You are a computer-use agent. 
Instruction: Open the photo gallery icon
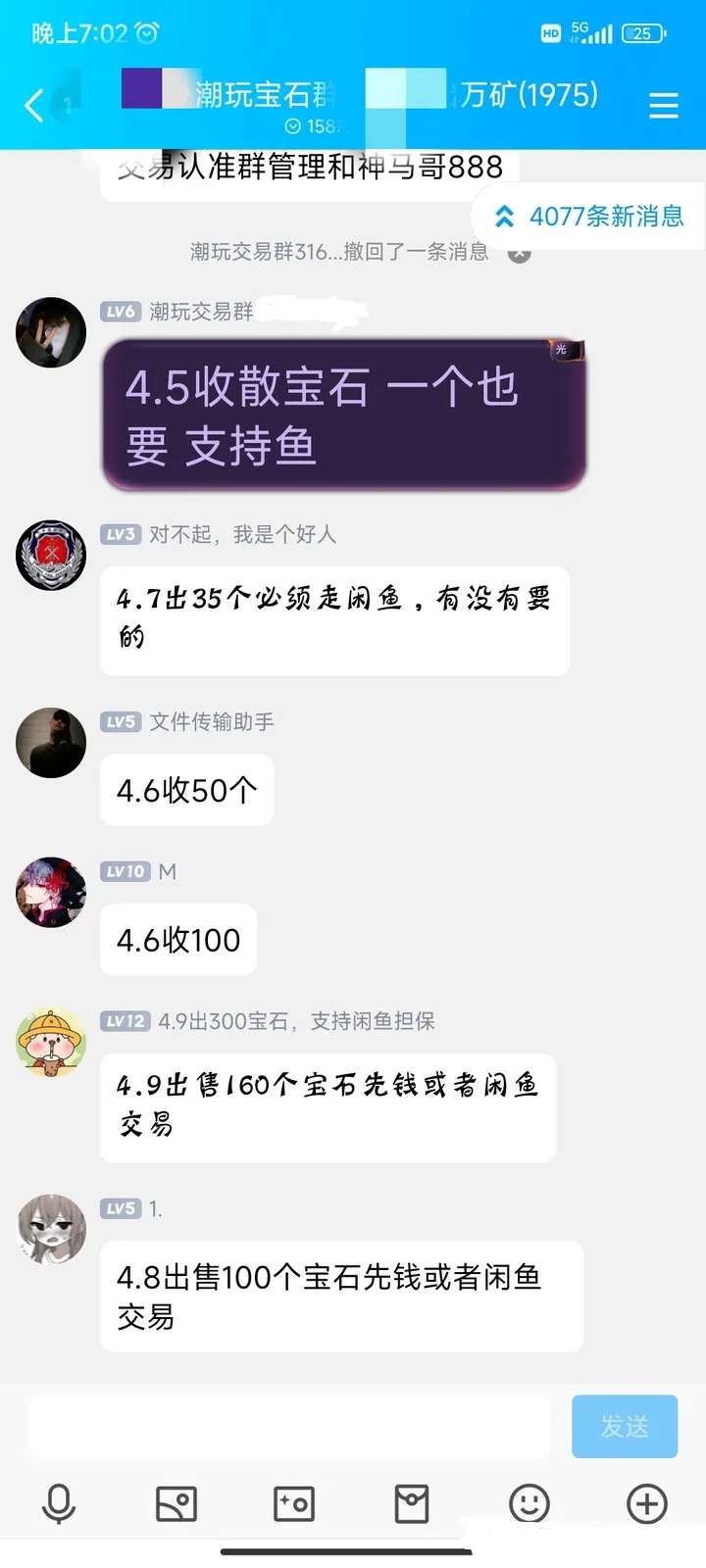tap(176, 1503)
